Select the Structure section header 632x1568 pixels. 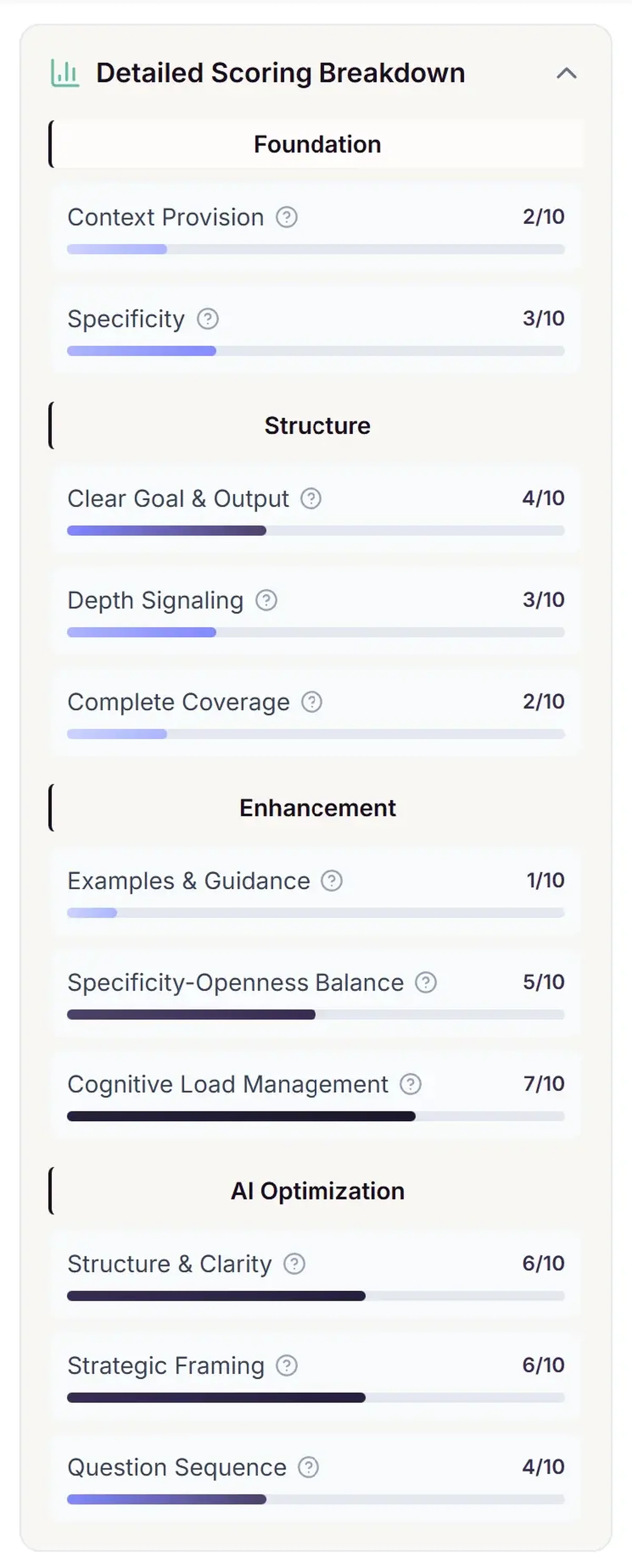pyautogui.click(x=317, y=425)
